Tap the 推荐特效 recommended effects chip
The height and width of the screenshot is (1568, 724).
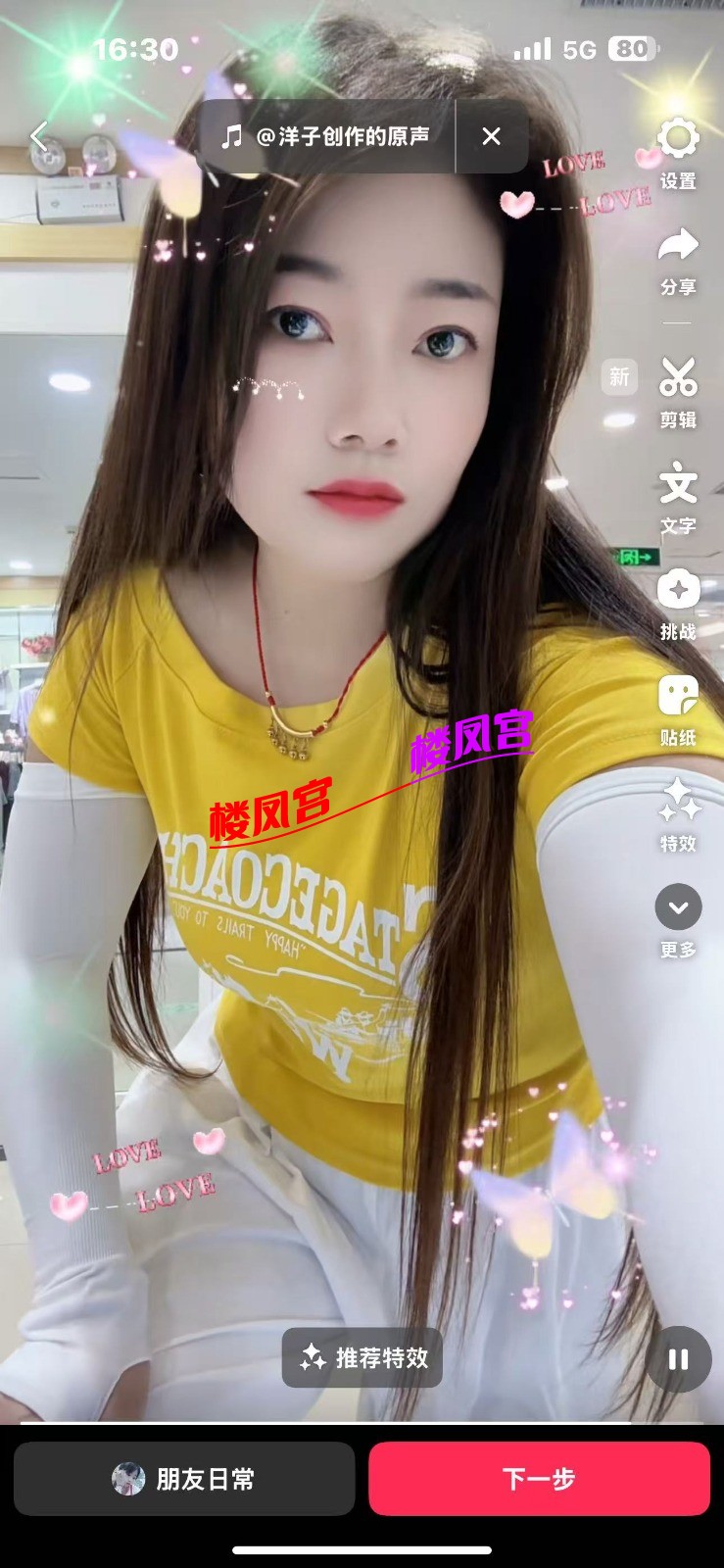click(362, 1357)
